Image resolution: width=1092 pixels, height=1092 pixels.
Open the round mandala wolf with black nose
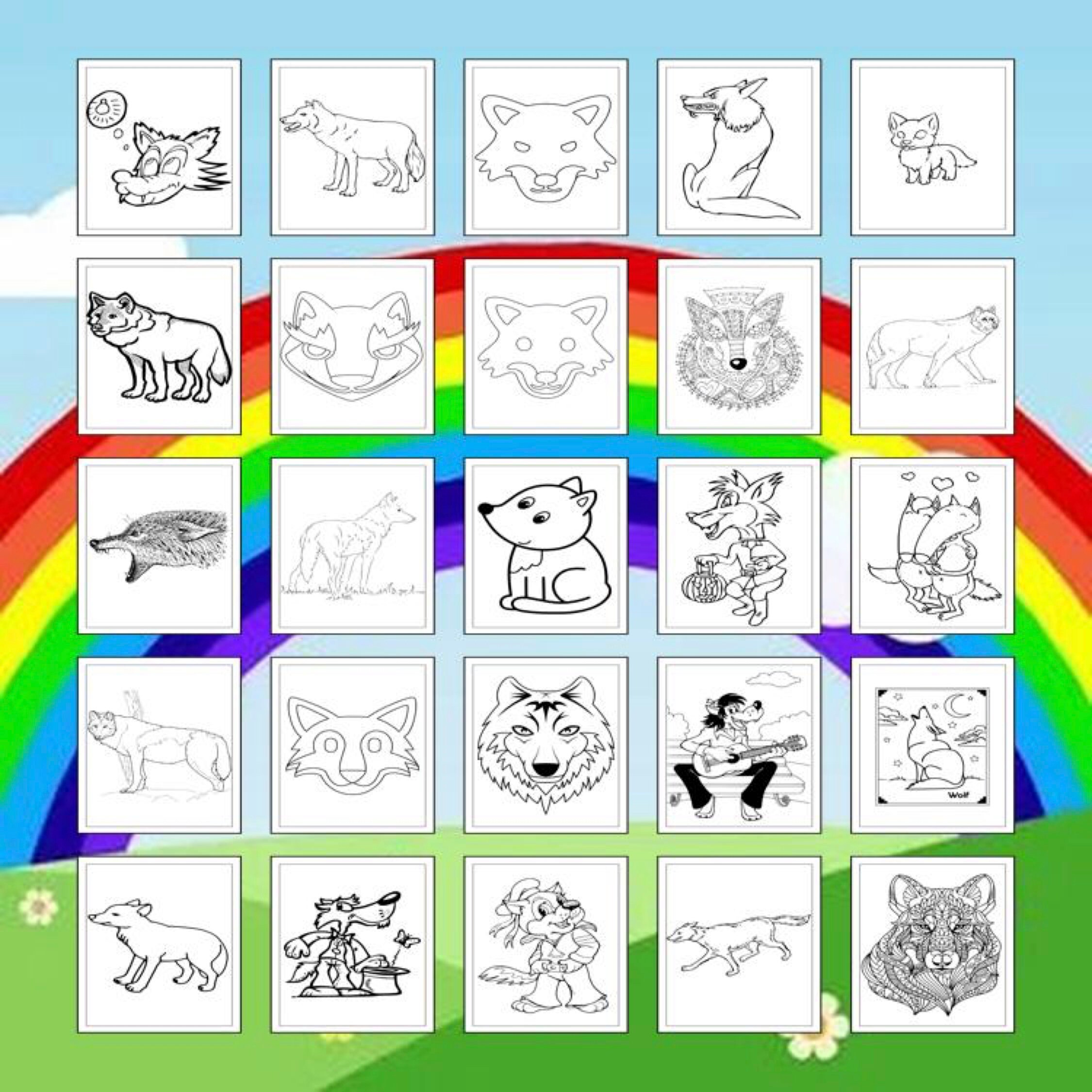739,346
